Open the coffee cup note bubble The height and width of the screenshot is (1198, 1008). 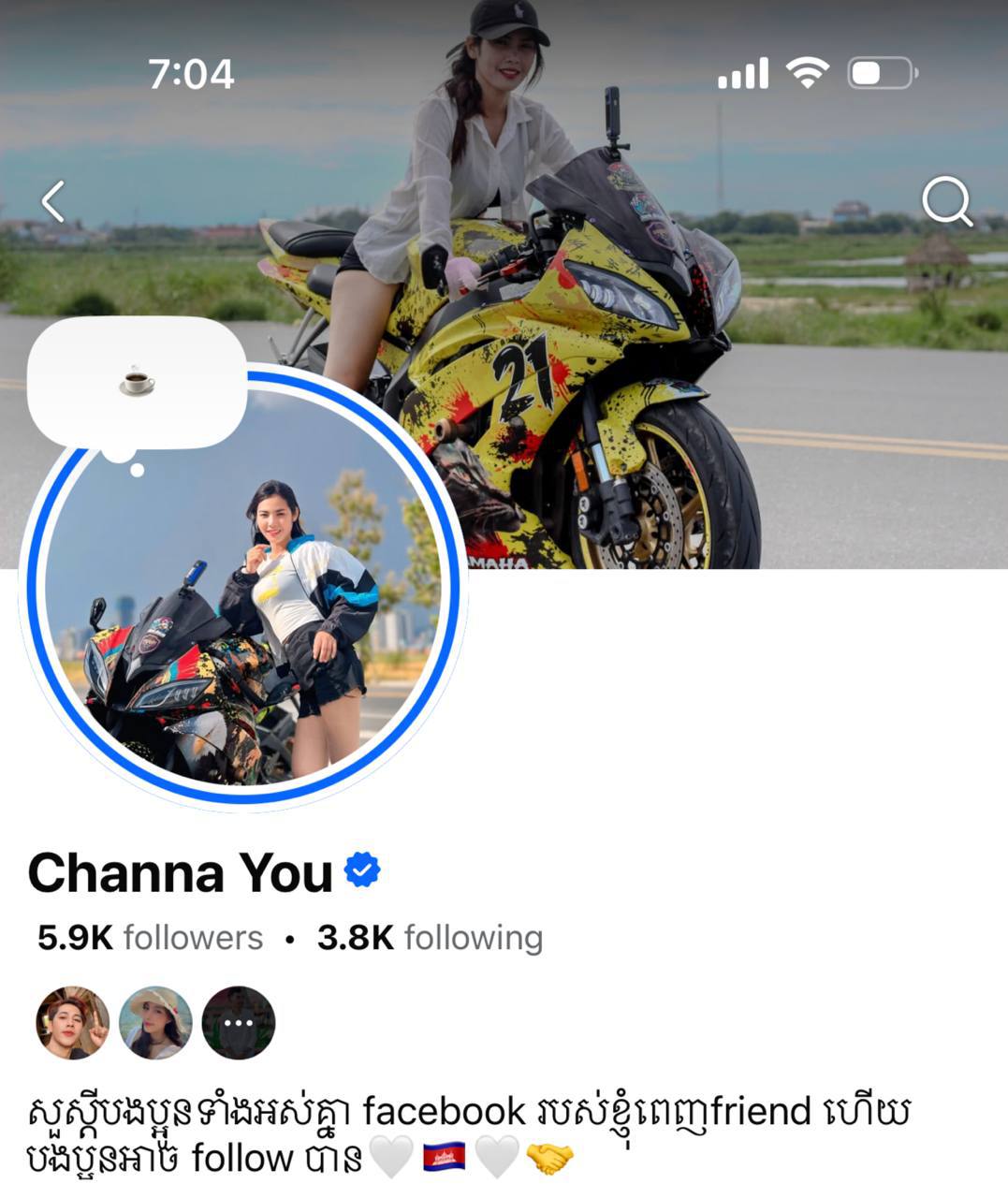click(138, 382)
